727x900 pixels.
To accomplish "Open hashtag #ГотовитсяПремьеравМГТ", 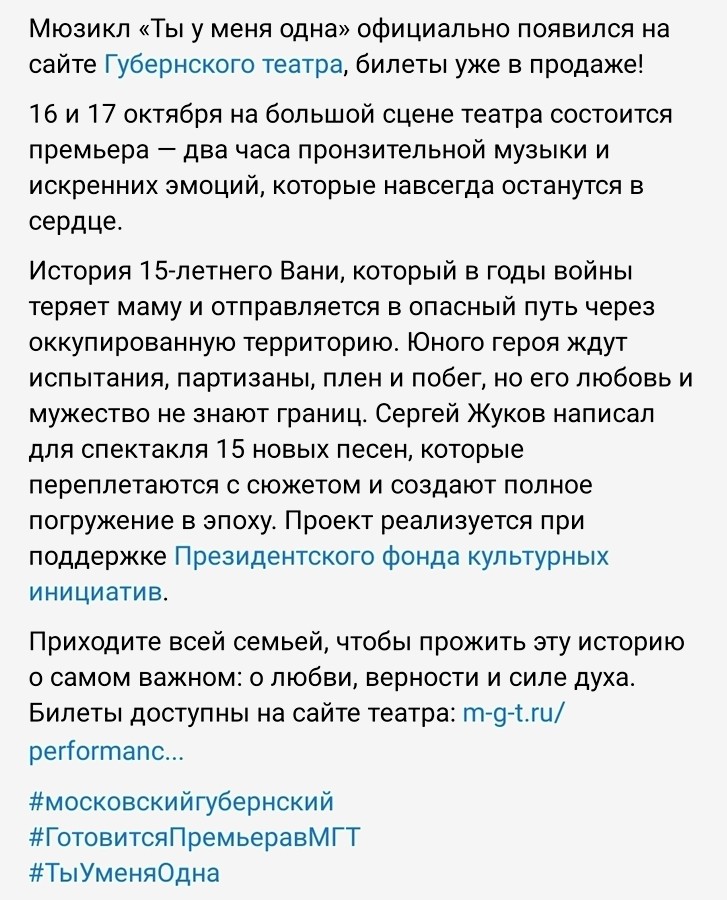I will click(x=194, y=837).
